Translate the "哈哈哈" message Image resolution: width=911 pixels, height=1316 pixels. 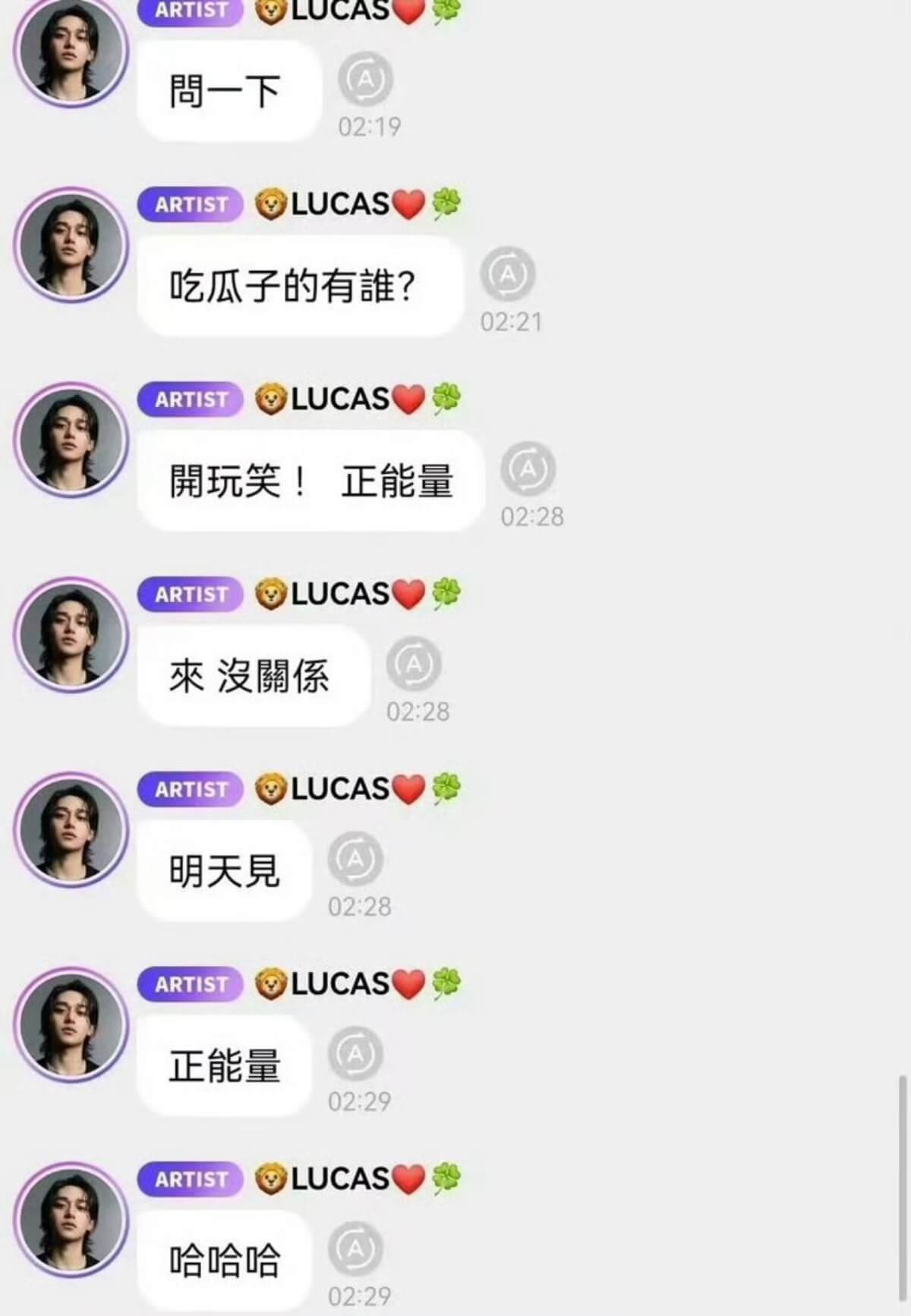(x=355, y=1248)
